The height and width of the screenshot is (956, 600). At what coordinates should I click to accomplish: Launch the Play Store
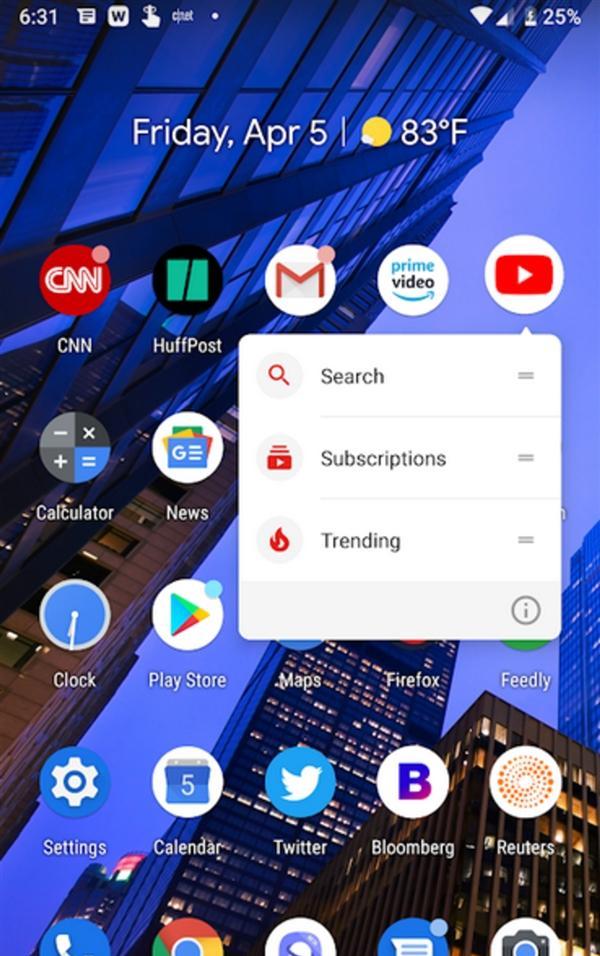pos(187,614)
